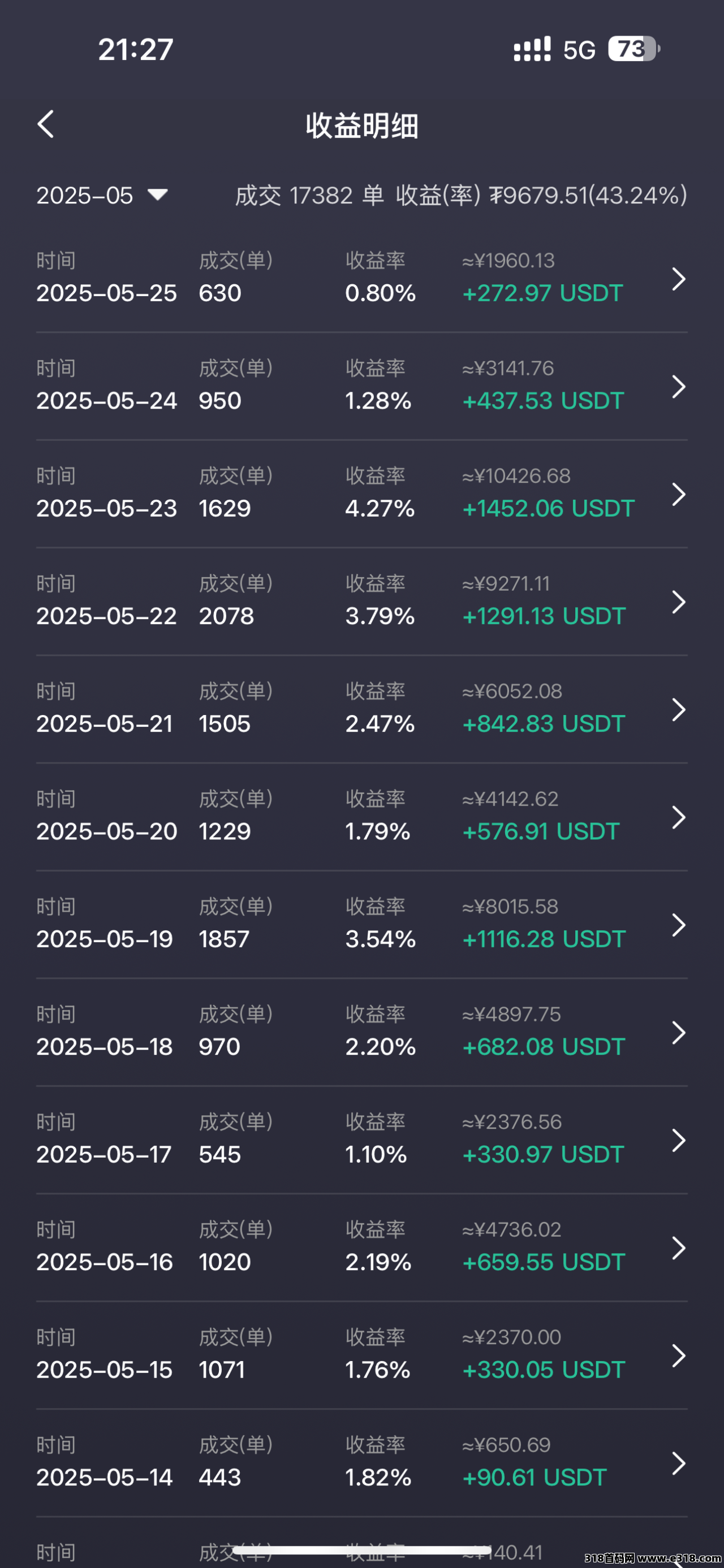This screenshot has height=1568, width=724.
Task: Open the 2025-05-19 earnings entry
Action: 361,925
